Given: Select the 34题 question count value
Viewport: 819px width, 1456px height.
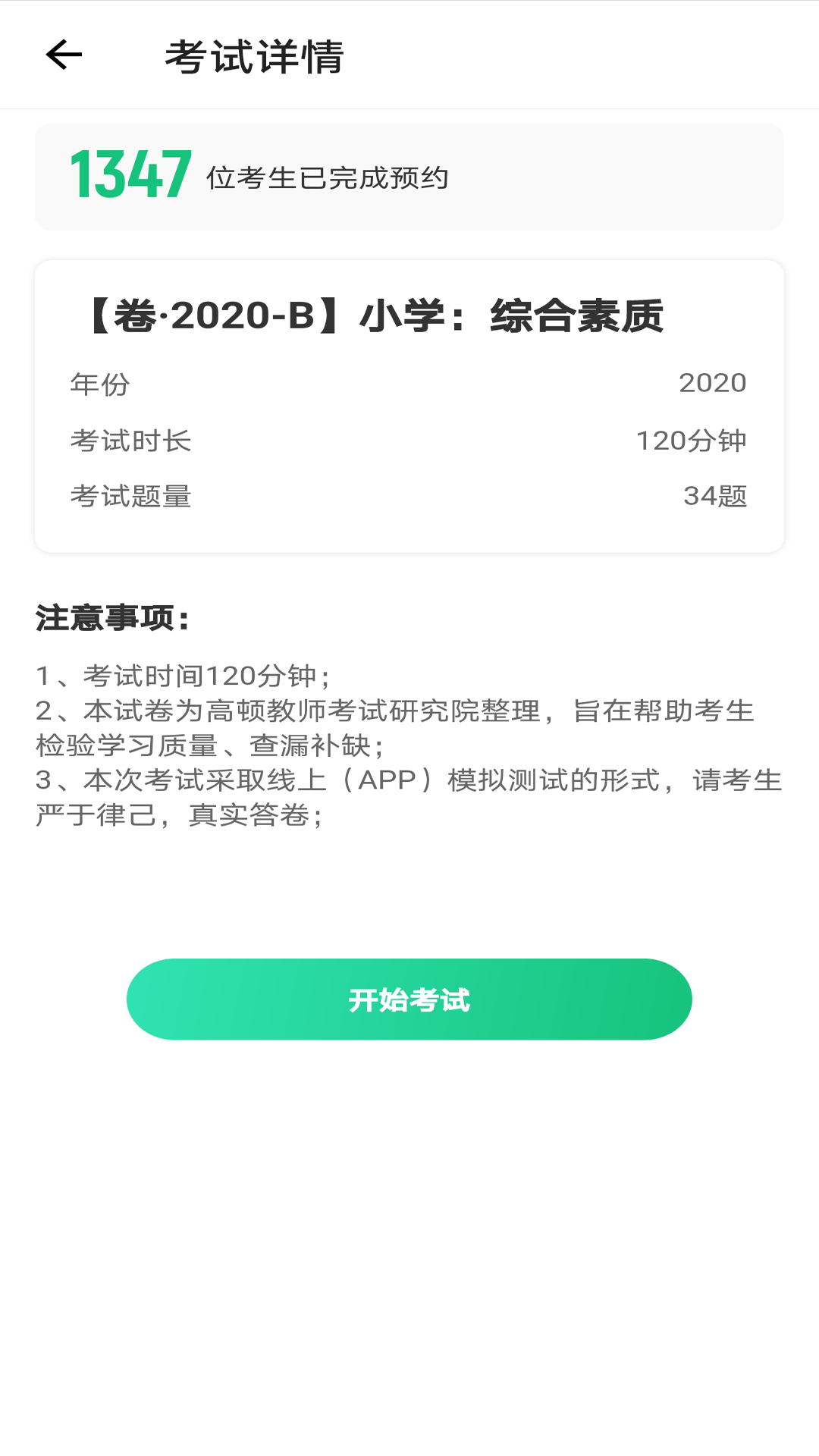Looking at the screenshot, I should click(x=714, y=497).
